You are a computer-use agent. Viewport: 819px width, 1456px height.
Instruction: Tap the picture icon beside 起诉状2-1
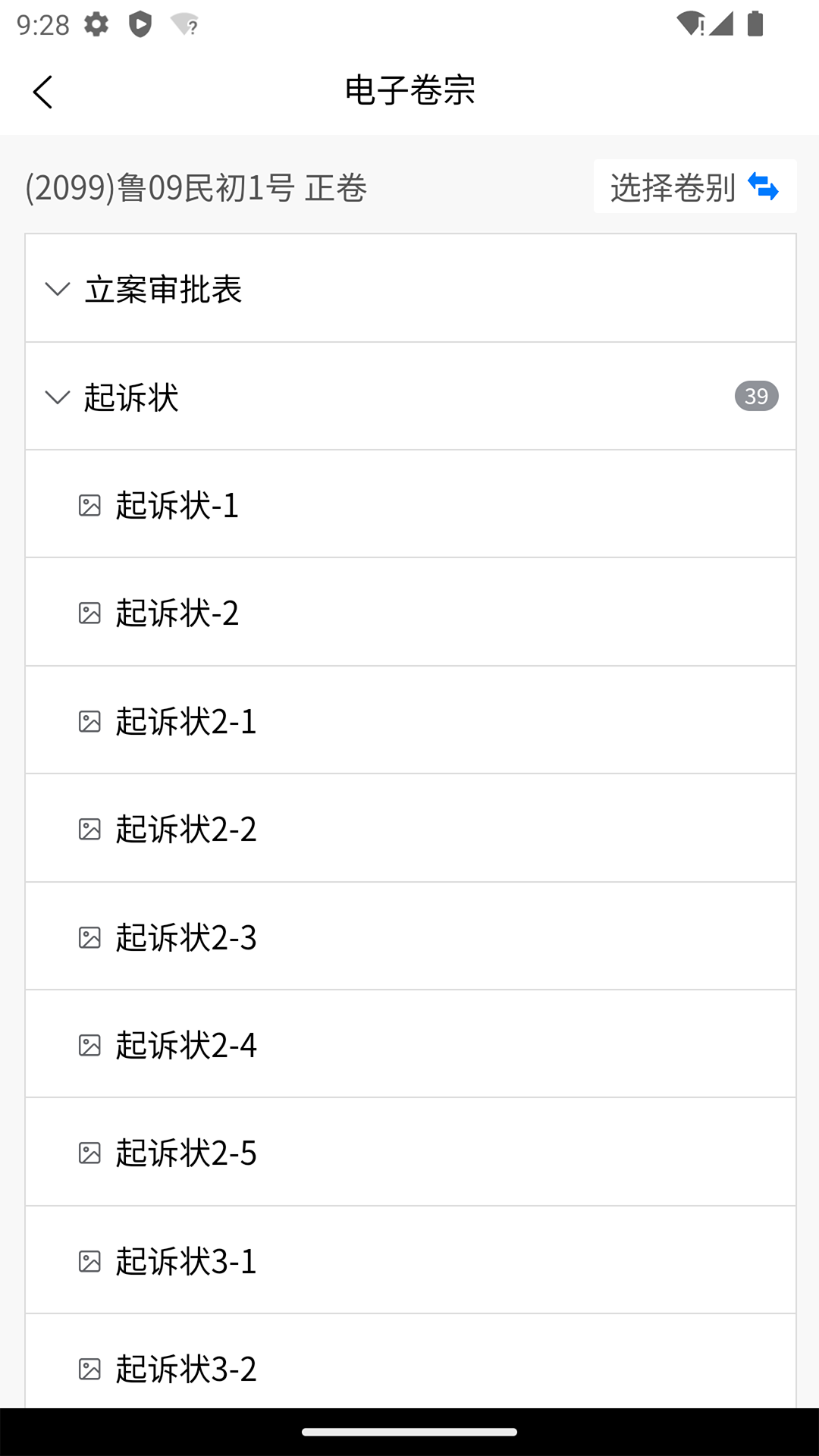click(x=91, y=720)
